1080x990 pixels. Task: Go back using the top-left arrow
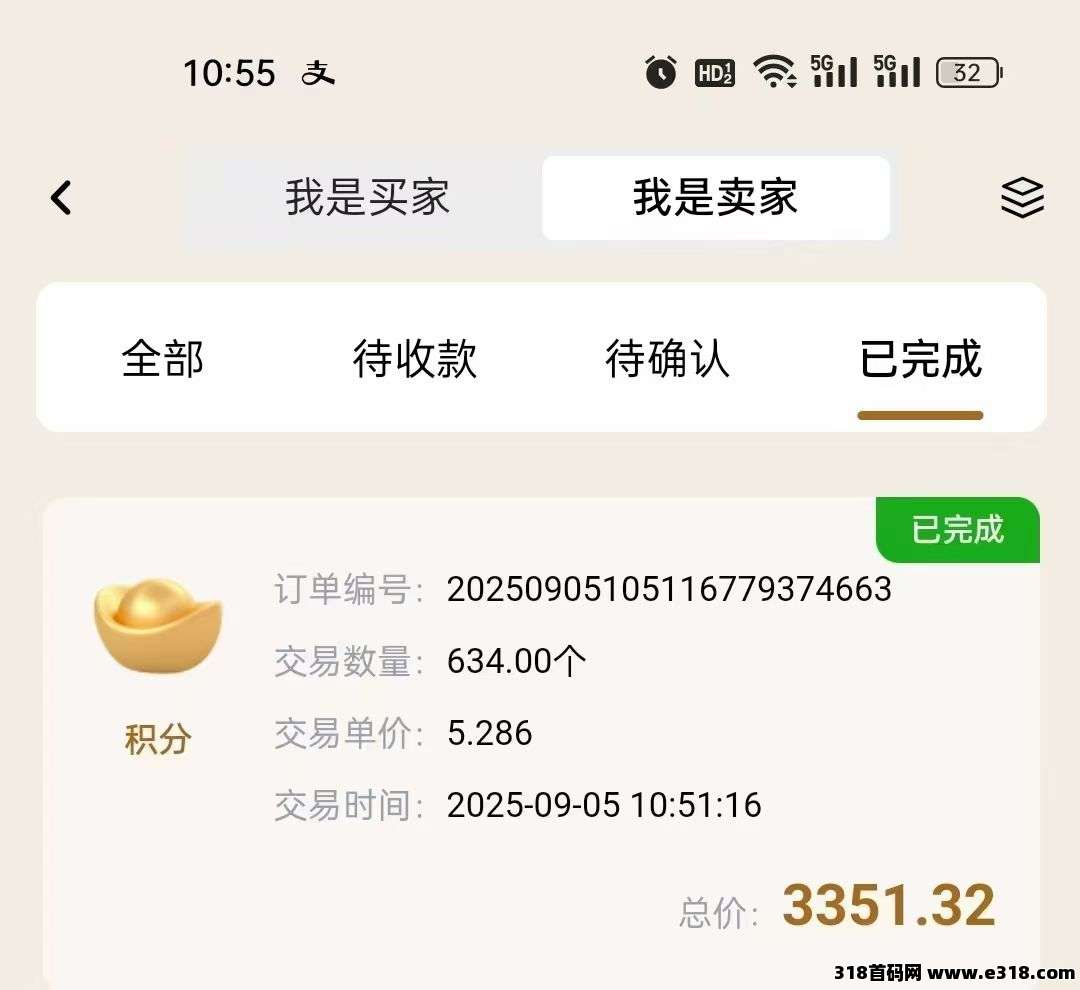coord(61,198)
